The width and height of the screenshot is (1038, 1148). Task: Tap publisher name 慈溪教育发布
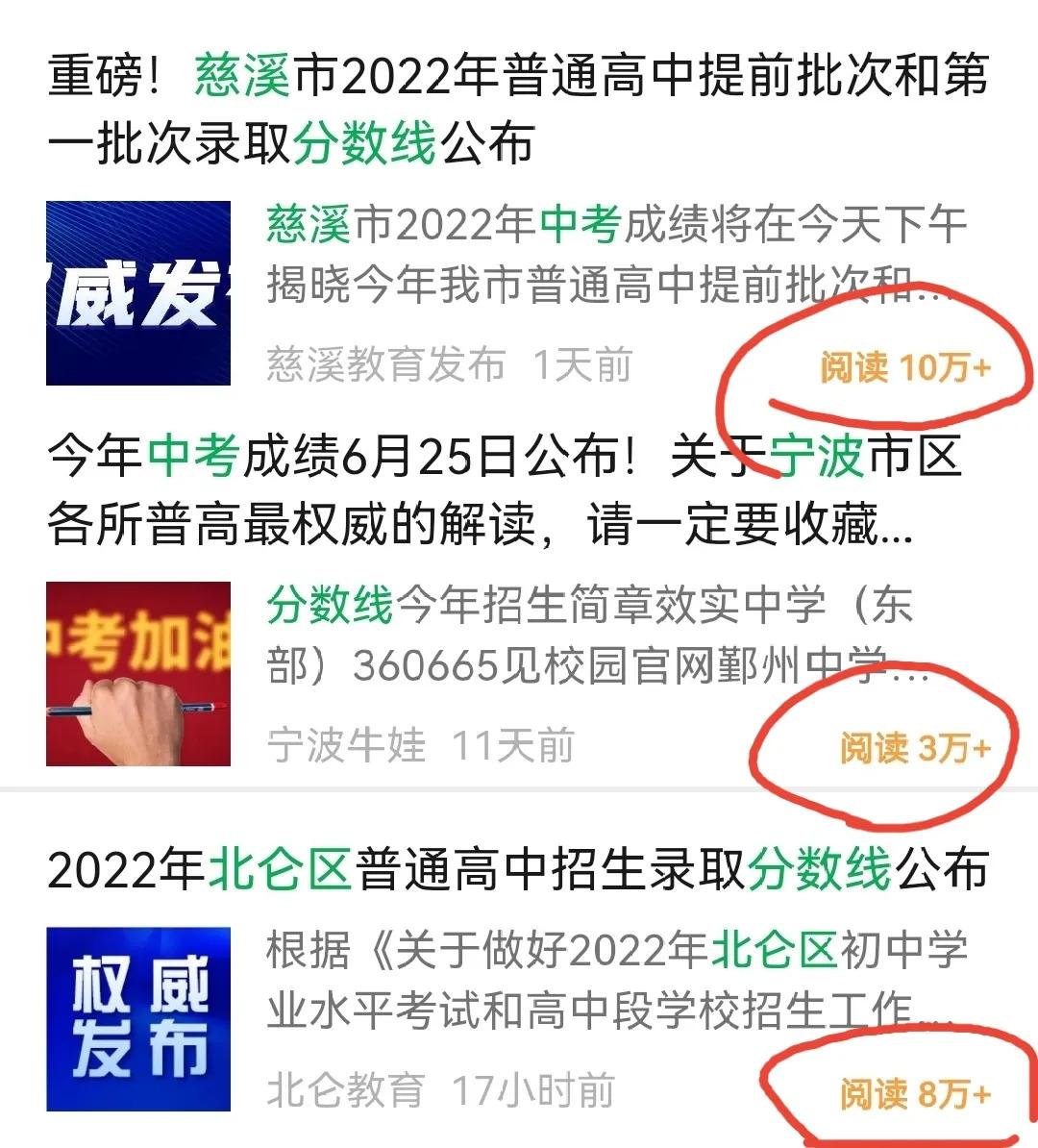coord(384,363)
